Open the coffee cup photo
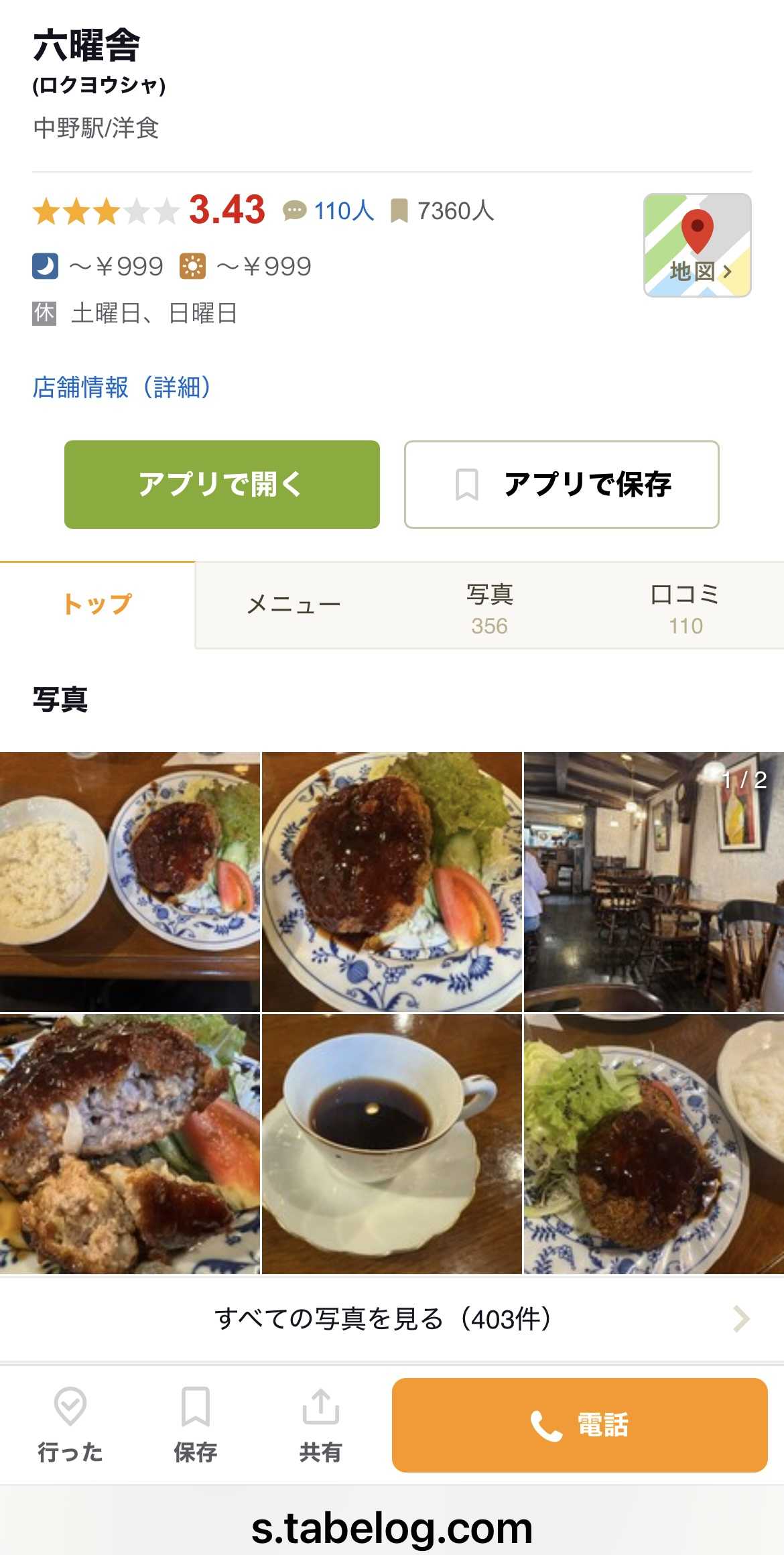The width and height of the screenshot is (784, 1555). [391, 1143]
